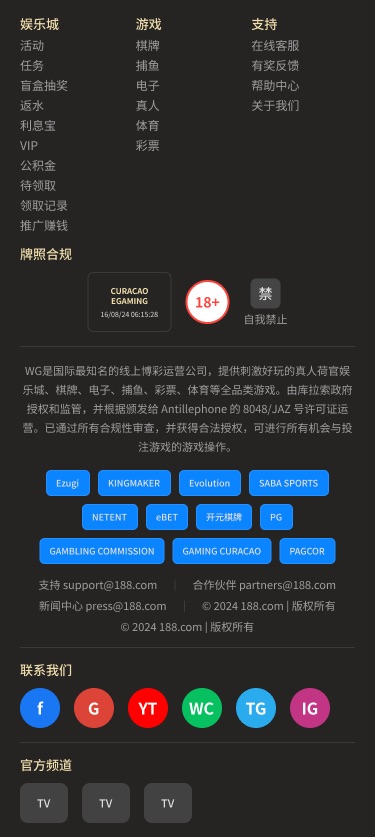Image resolution: width=375 pixels, height=837 pixels.
Task: Contact 在线客服 support
Action: [x=275, y=45]
